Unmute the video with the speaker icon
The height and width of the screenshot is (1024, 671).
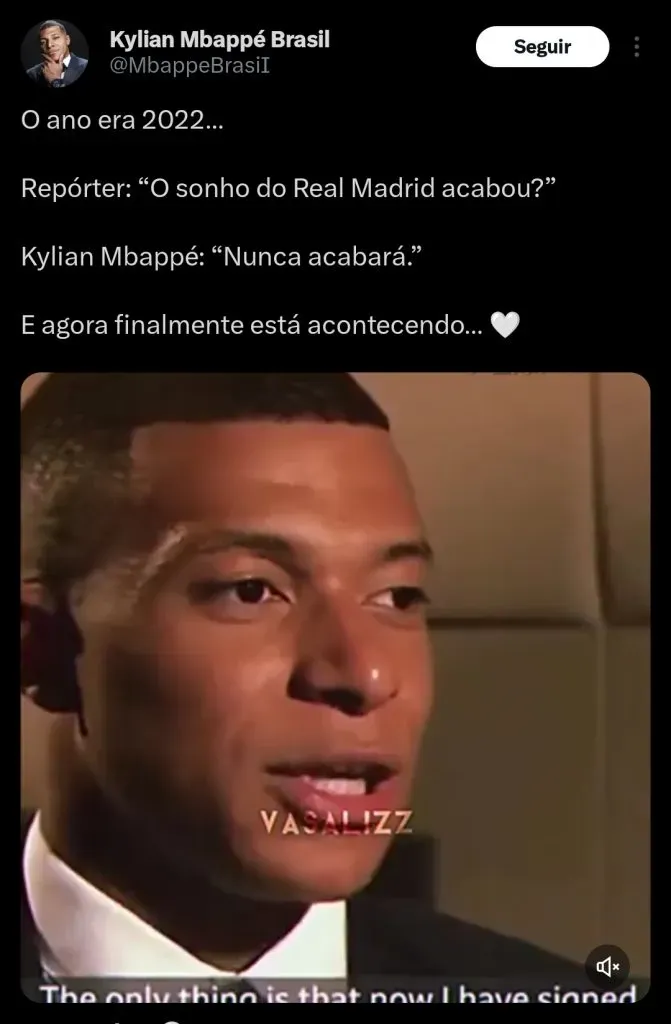click(x=608, y=966)
